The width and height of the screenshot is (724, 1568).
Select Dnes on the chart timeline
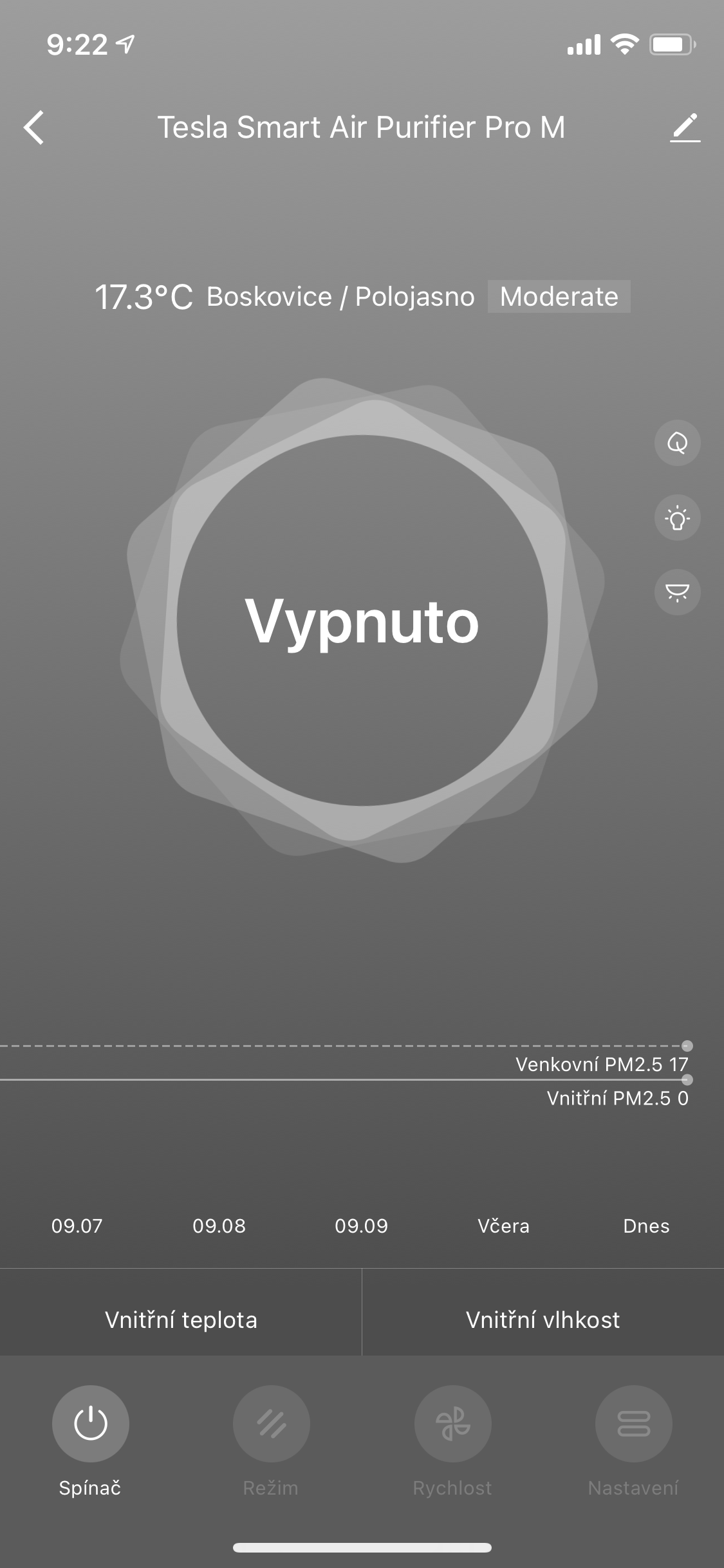646,1226
